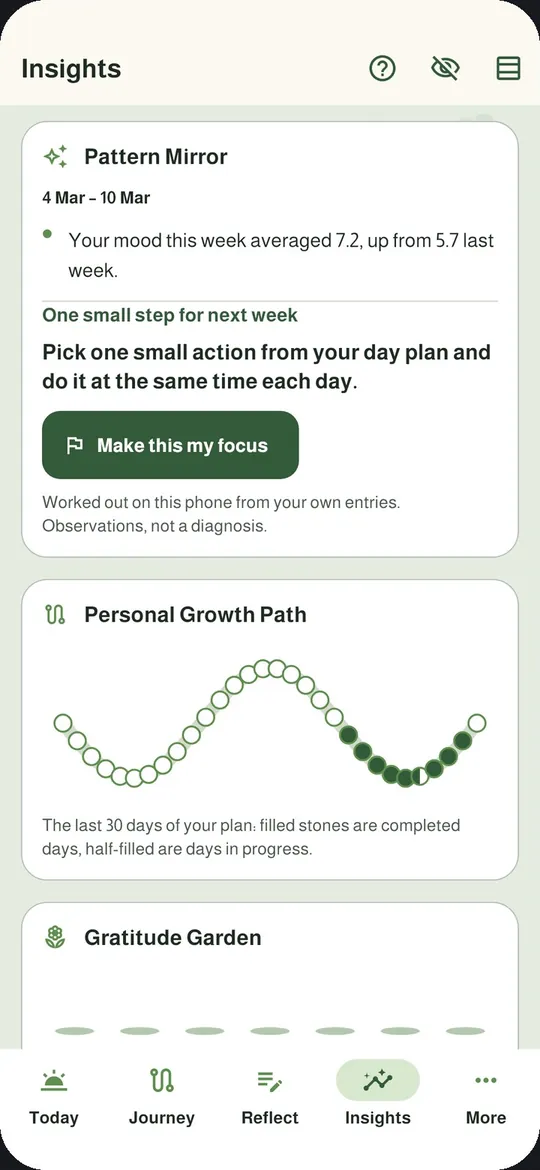Open the layout list icon in header
The height and width of the screenshot is (1170, 540).
[509, 69]
